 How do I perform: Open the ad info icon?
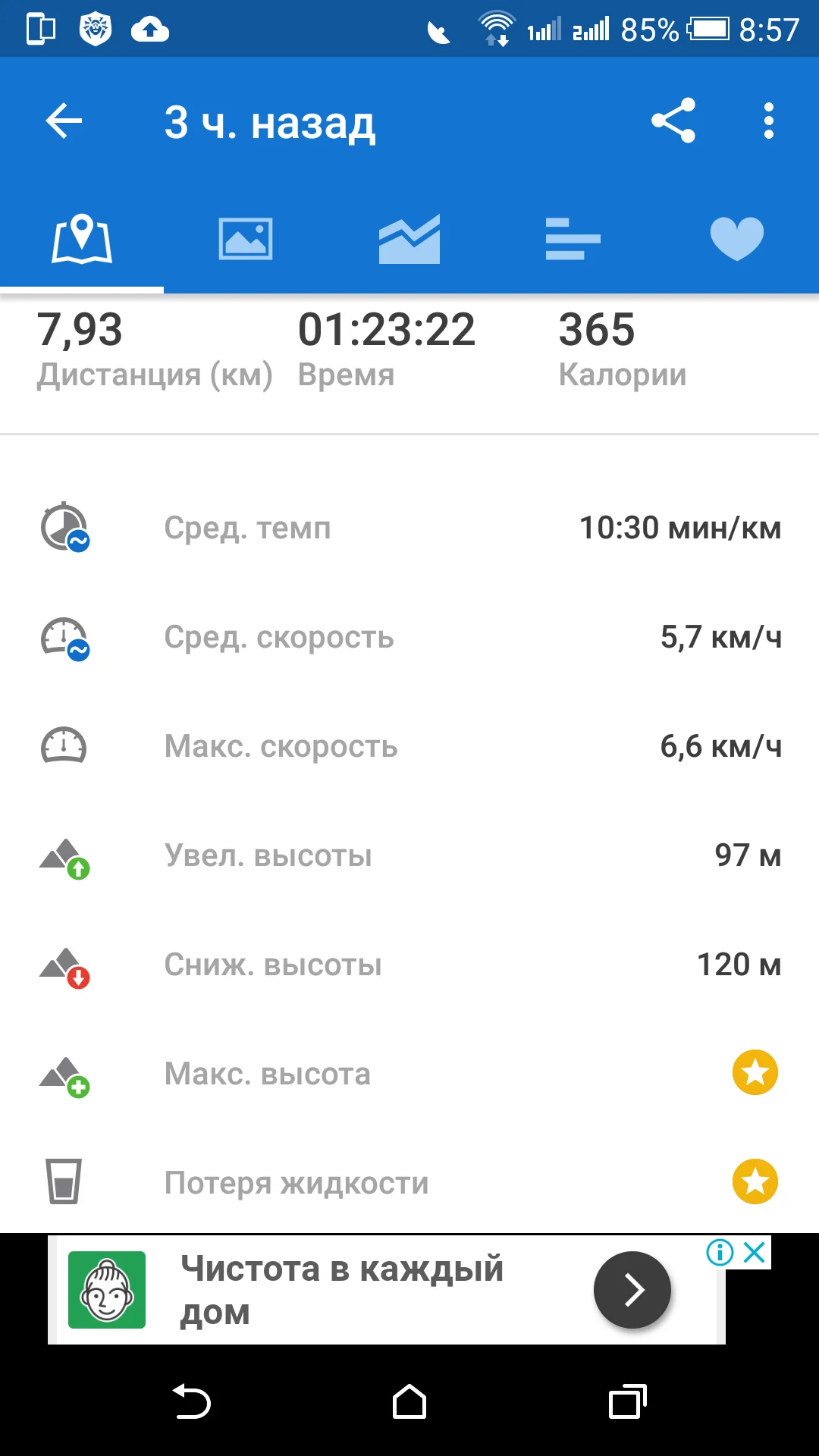click(x=720, y=1252)
